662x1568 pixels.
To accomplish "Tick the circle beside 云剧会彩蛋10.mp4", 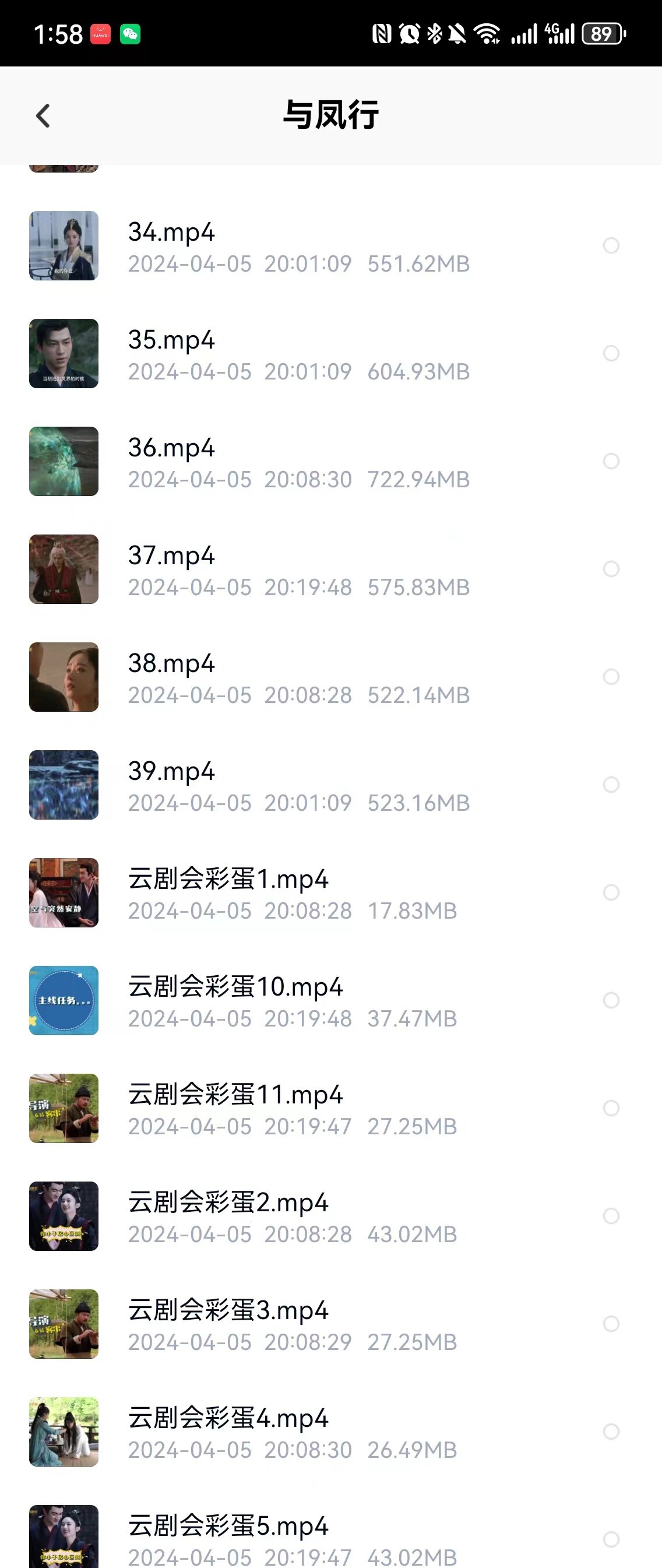I will click(611, 1000).
